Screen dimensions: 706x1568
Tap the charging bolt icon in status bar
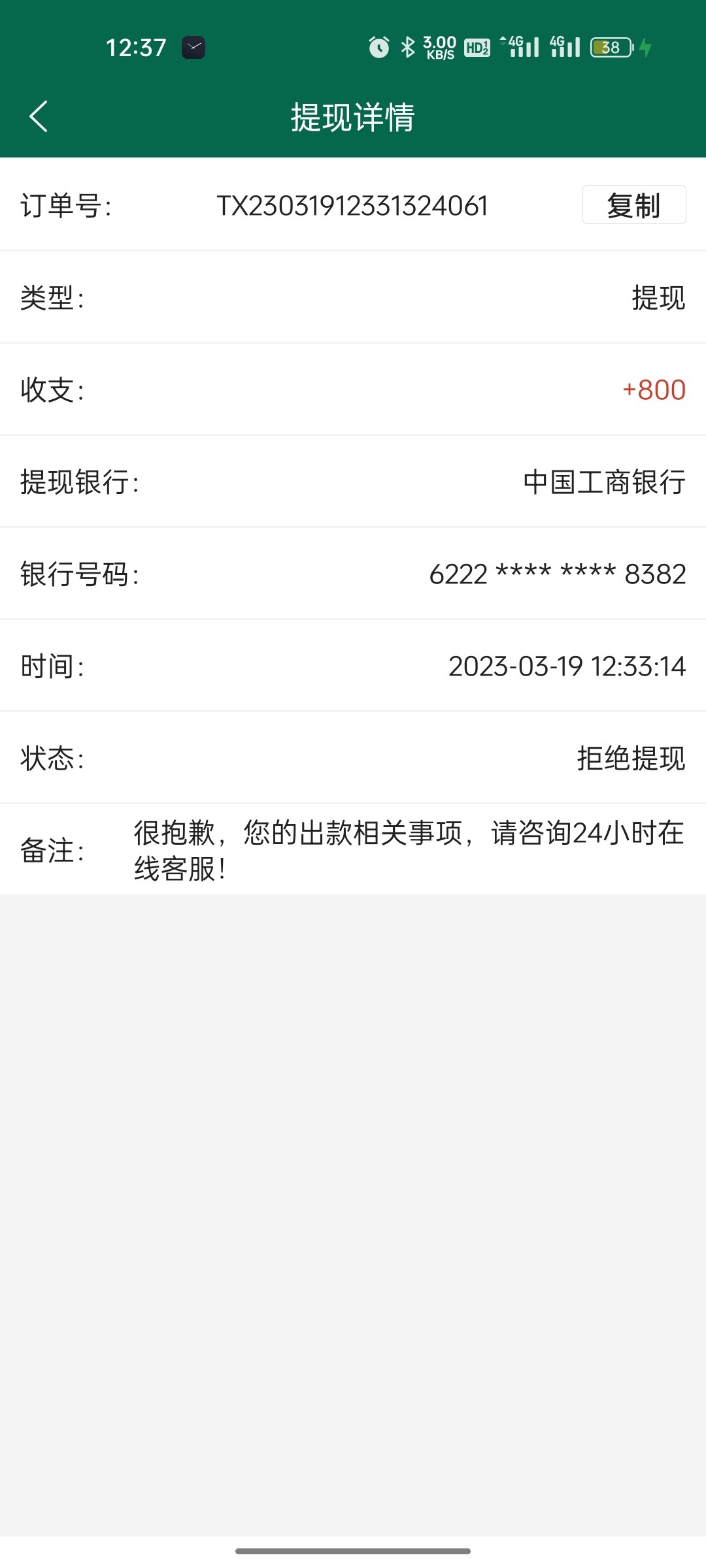coord(646,47)
